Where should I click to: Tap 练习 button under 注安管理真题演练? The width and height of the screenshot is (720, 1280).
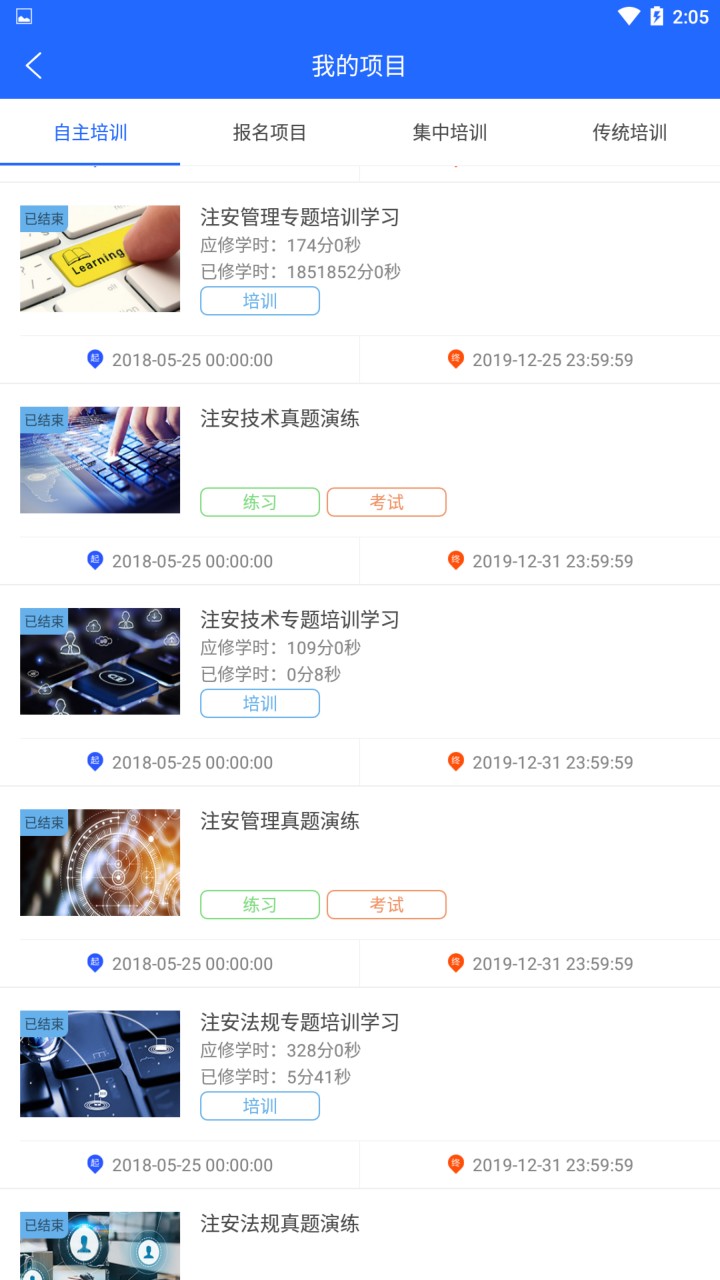[x=260, y=905]
